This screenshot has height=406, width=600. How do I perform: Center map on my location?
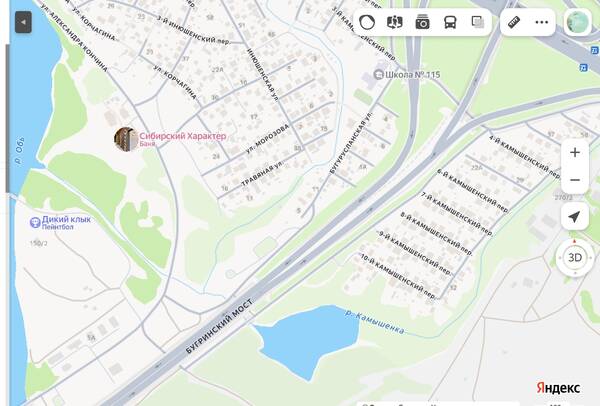click(575, 217)
